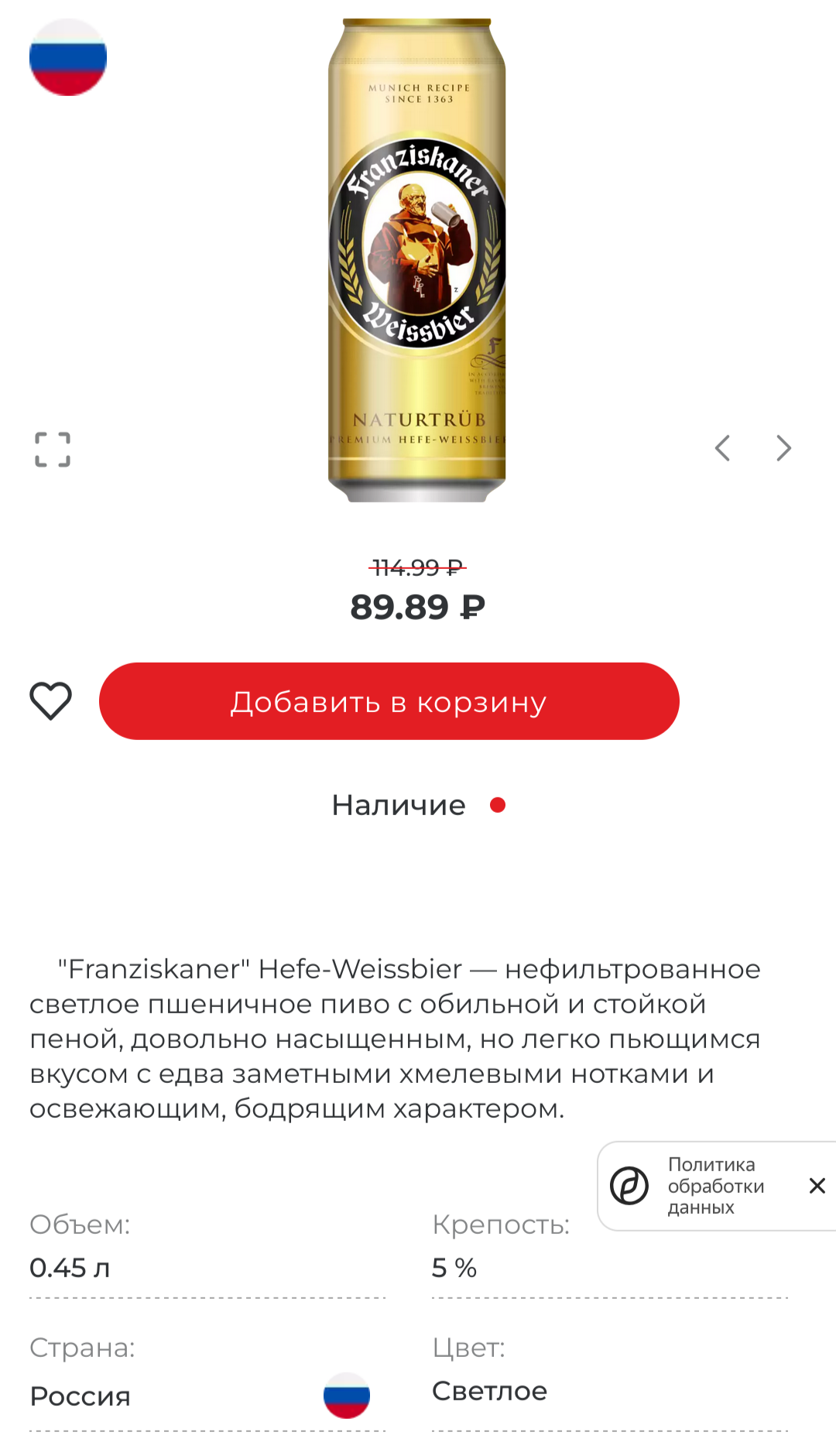Viewport: 836px width, 1456px height.
Task: Open the product image in fullscreen
Action: (x=53, y=449)
